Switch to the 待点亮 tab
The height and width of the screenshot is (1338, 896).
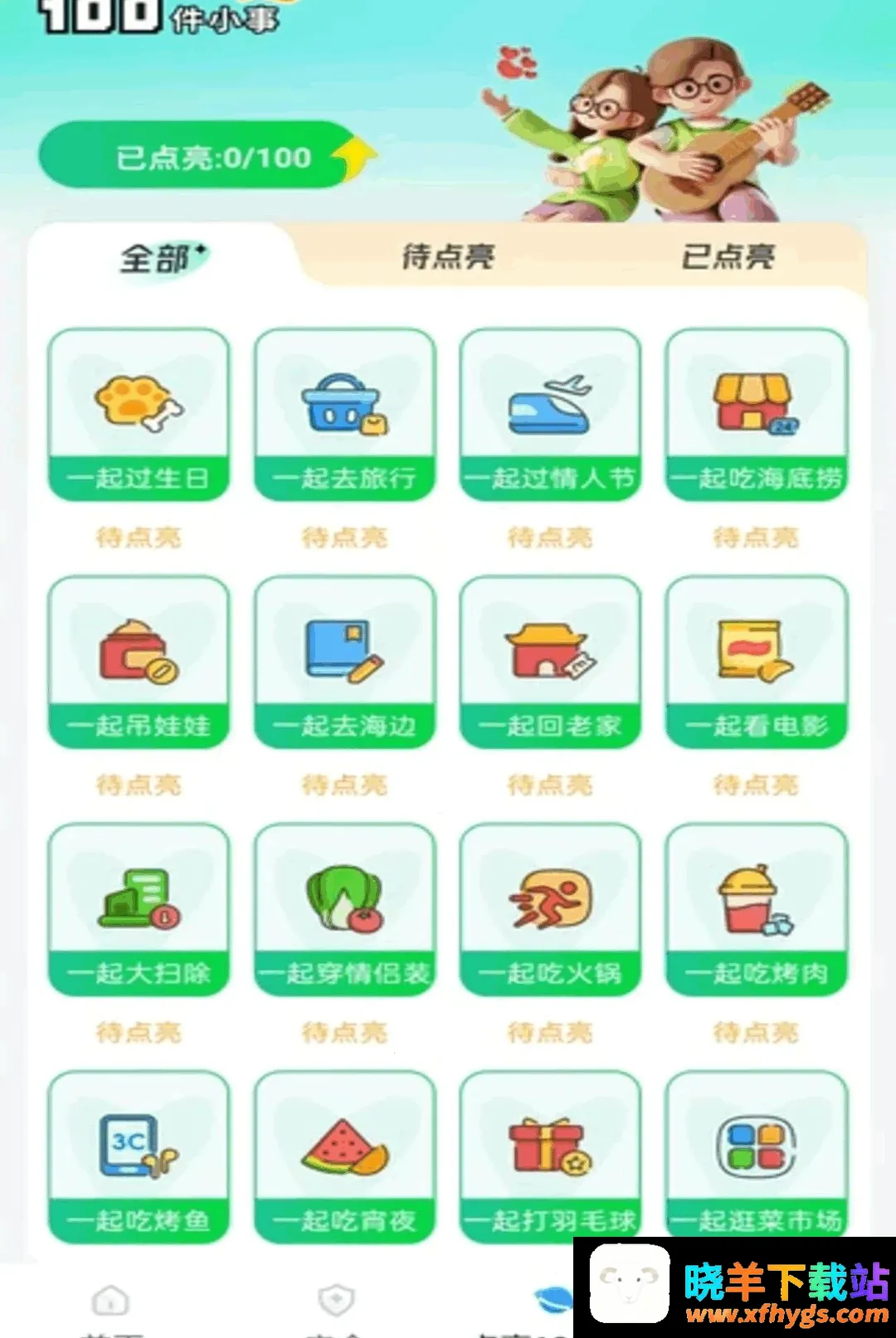448,256
